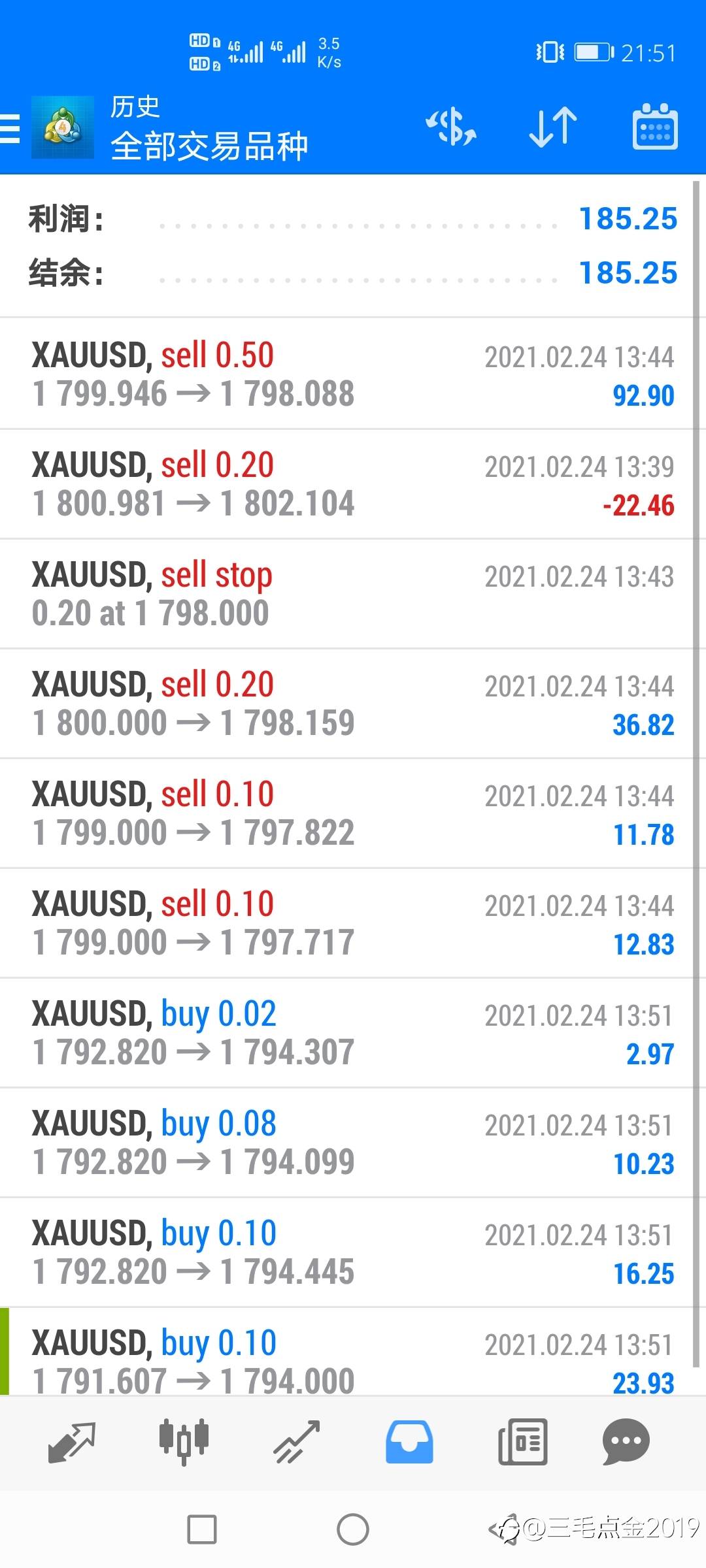Switch to the Trade tab

point(297,1442)
